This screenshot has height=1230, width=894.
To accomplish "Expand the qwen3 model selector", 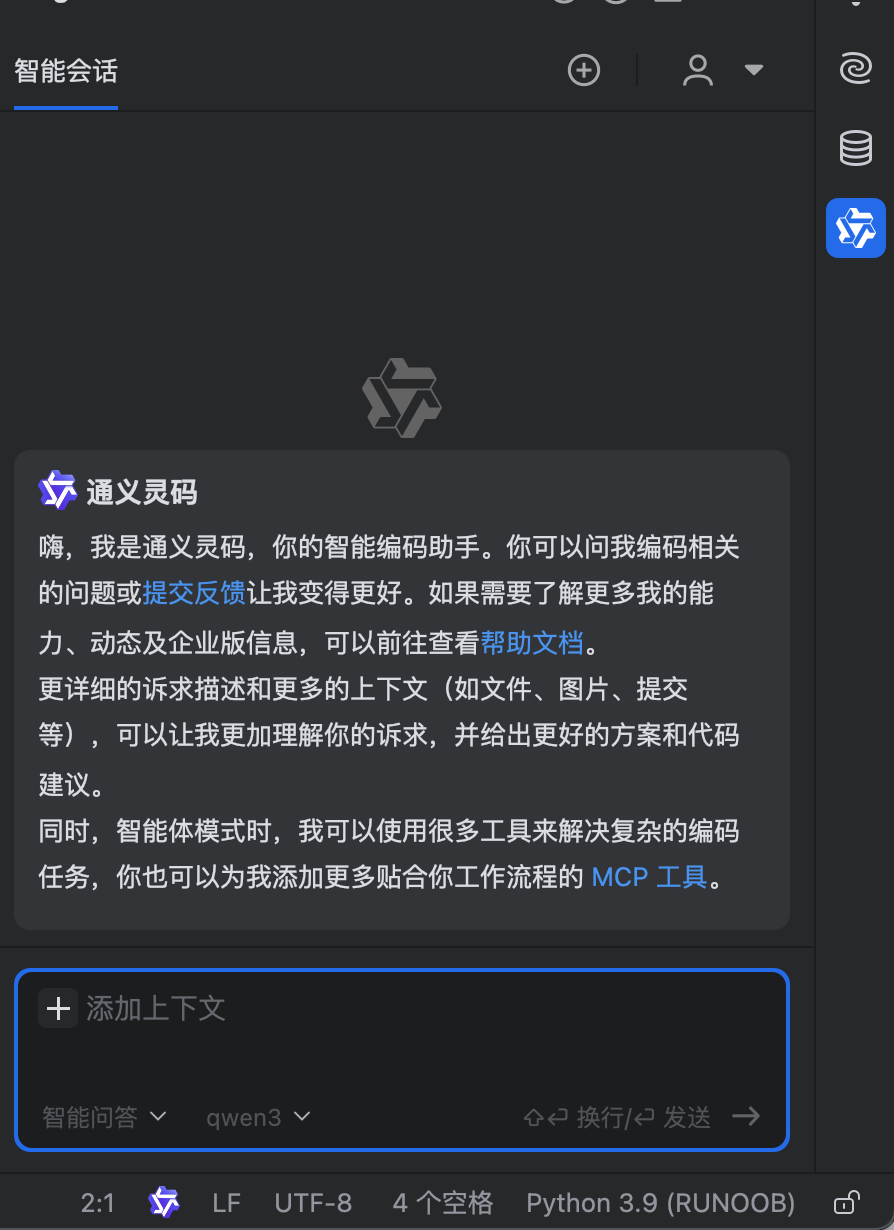I will [x=258, y=1117].
